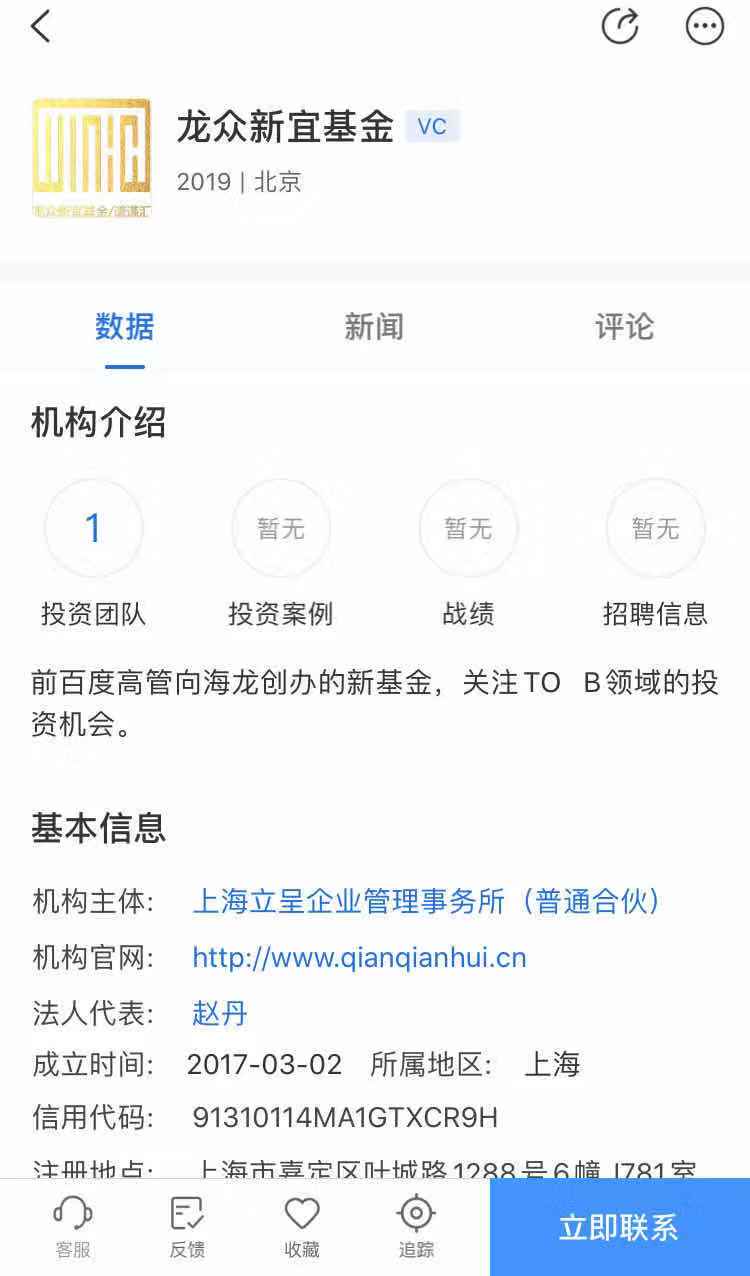Select the 数据 tab
Viewport: 750px width, 1276px height.
coord(125,327)
